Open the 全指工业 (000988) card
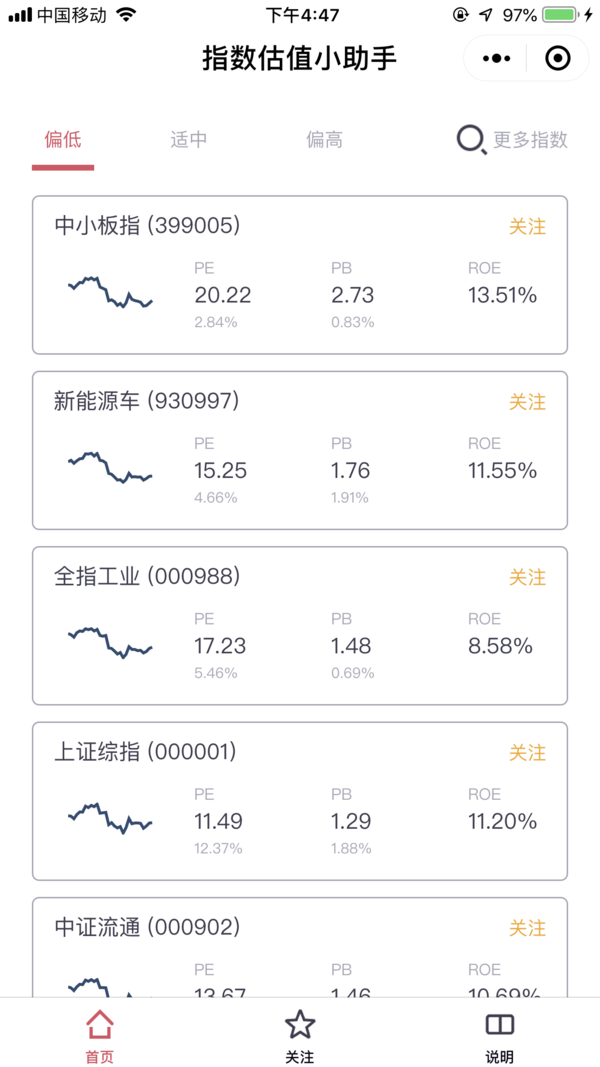 tap(300, 626)
